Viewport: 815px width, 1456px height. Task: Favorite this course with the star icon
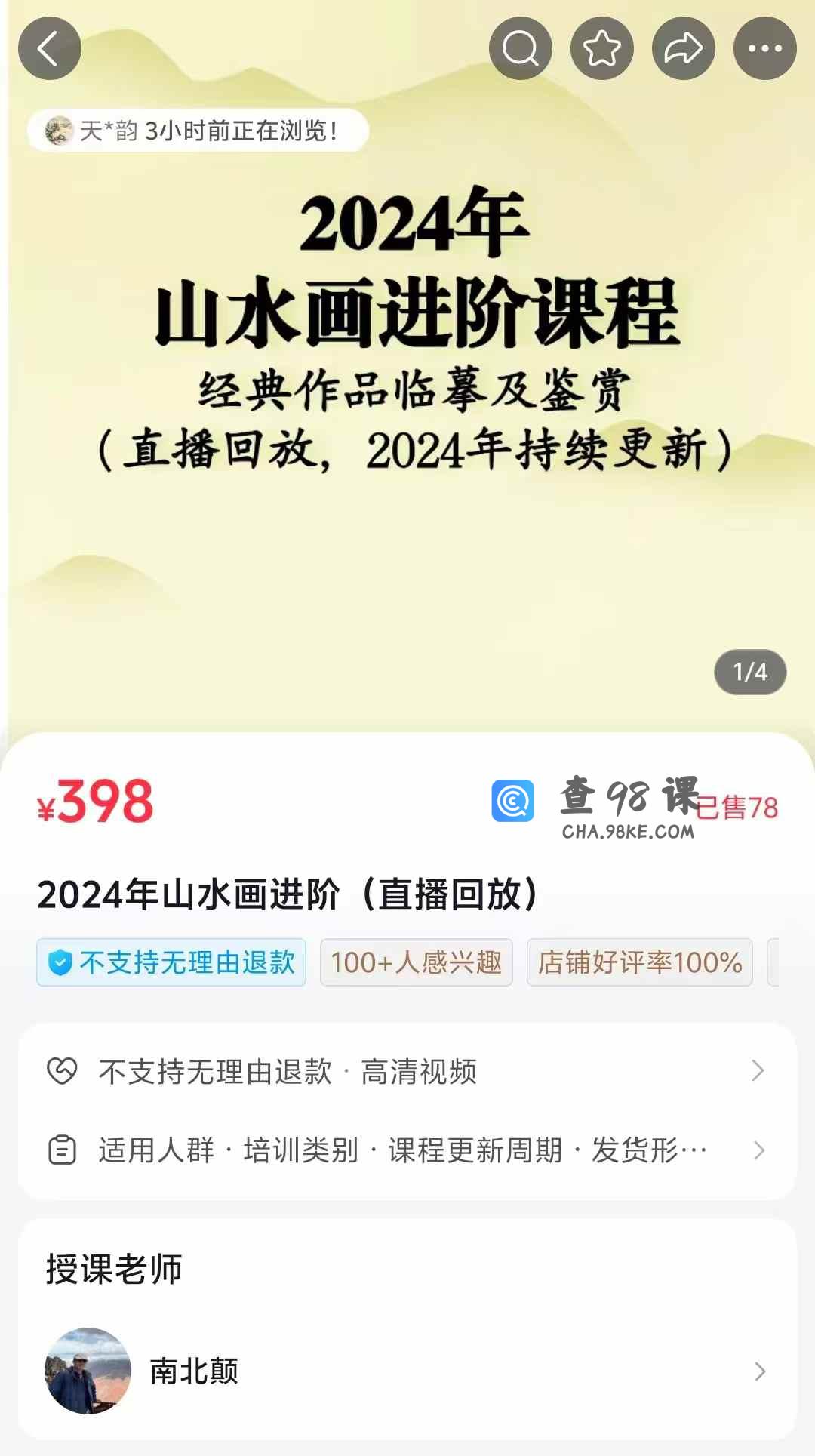(601, 49)
